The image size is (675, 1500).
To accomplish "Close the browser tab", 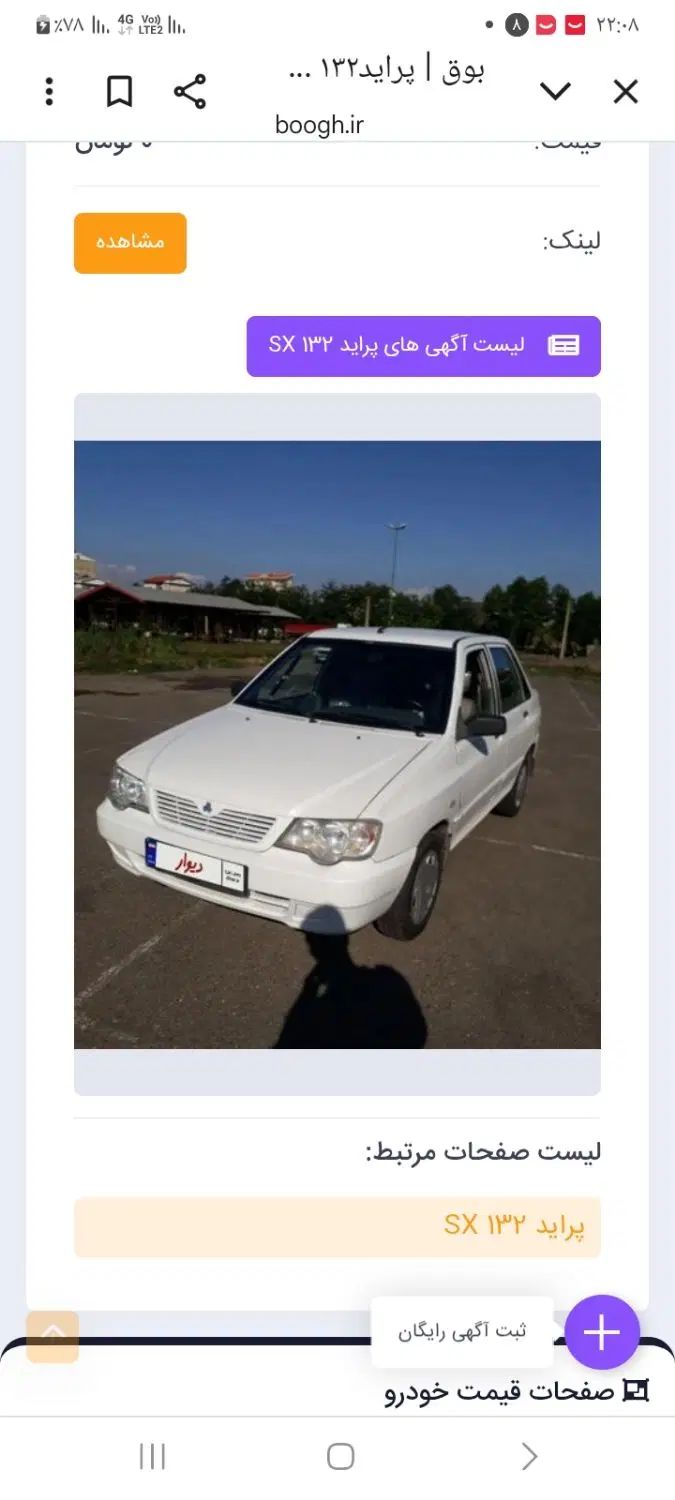I will [625, 92].
